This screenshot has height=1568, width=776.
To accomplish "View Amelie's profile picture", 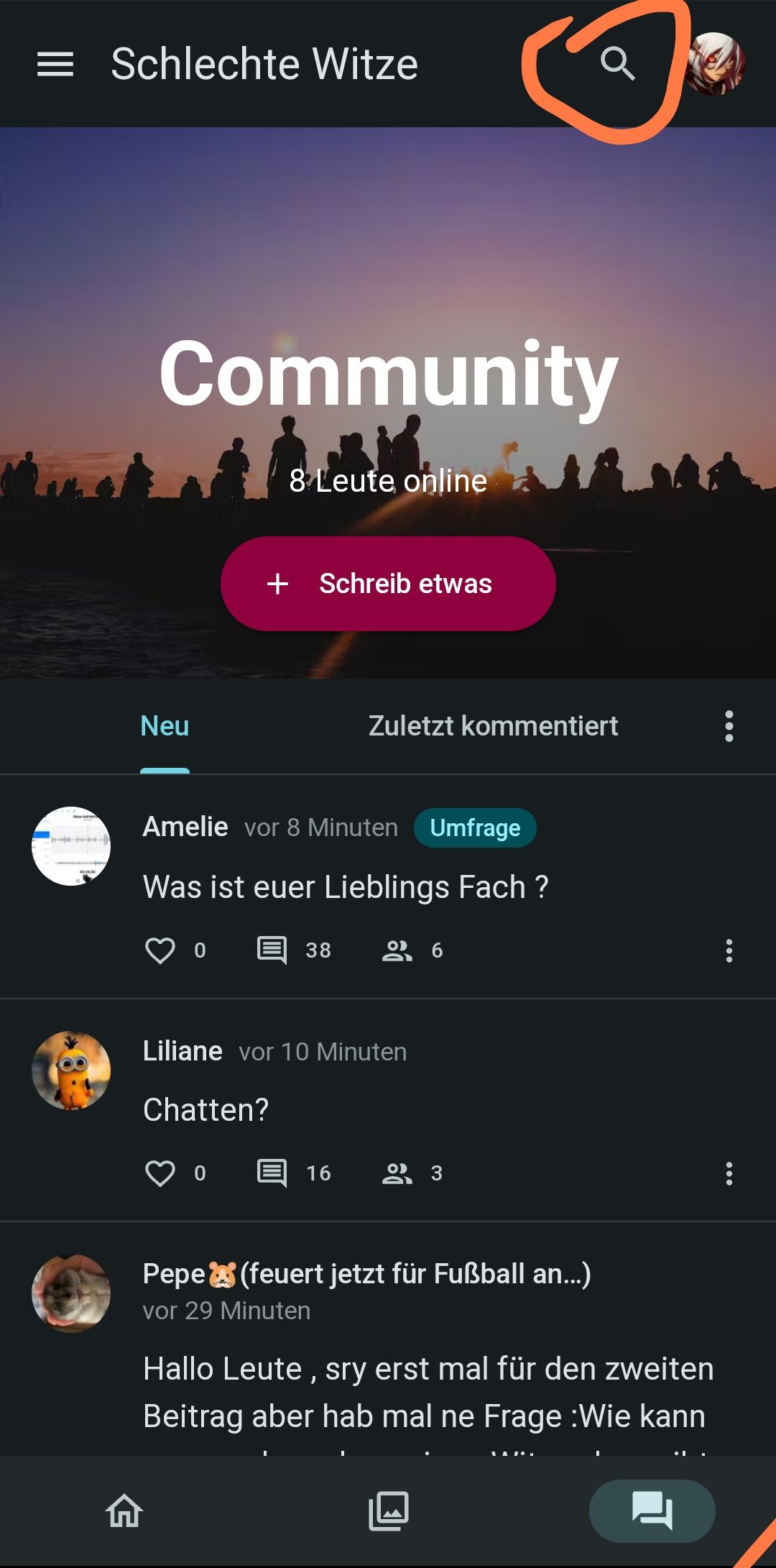I will point(71,846).
